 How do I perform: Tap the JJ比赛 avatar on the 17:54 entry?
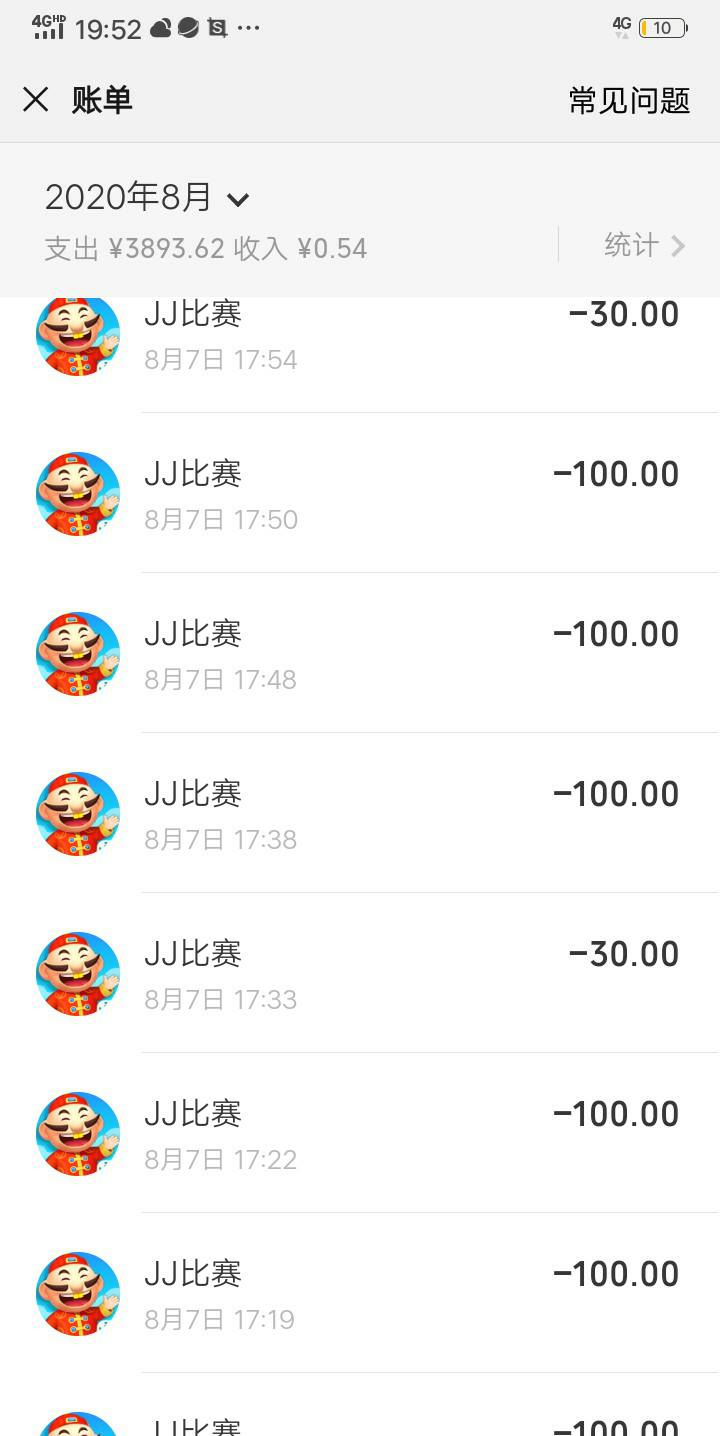77,336
